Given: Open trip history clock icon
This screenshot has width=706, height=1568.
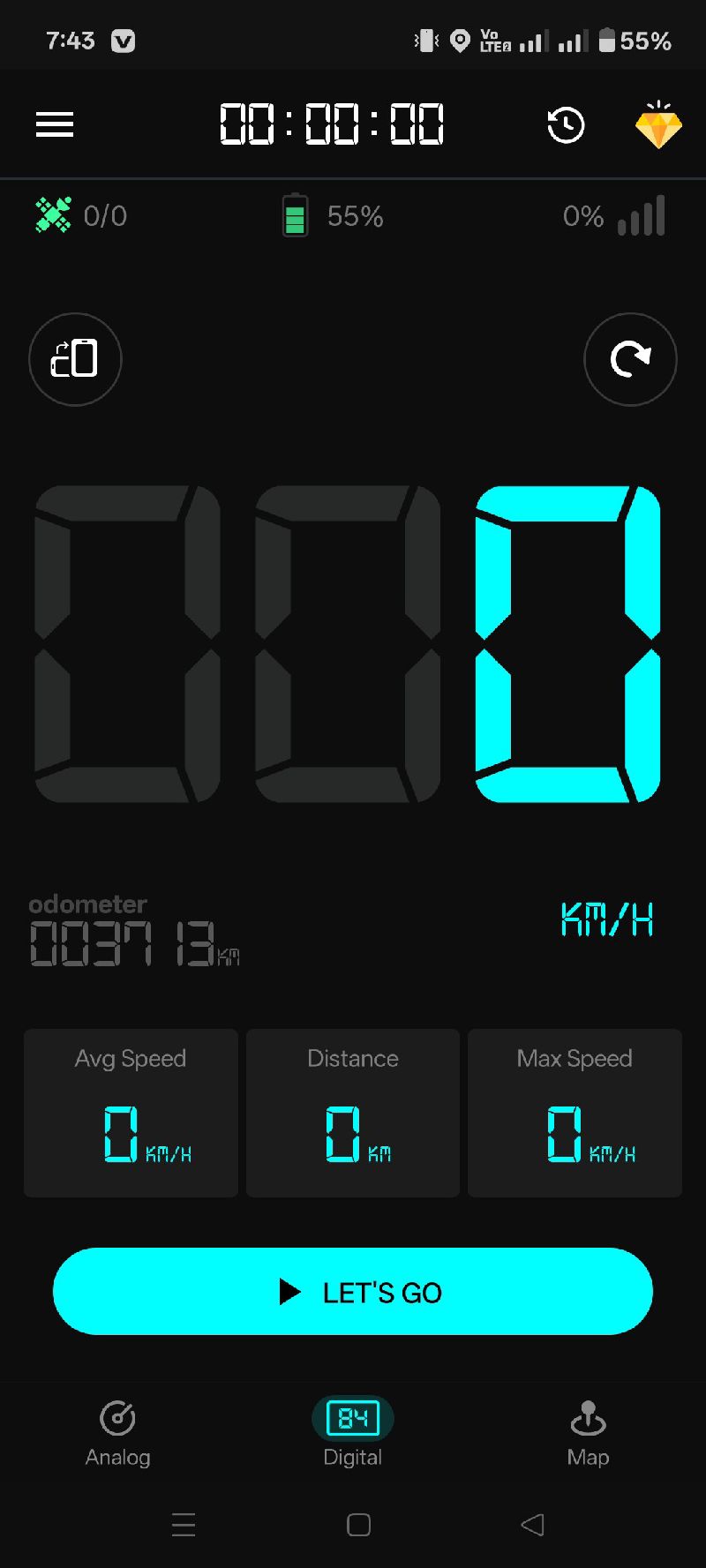Looking at the screenshot, I should tap(566, 125).
